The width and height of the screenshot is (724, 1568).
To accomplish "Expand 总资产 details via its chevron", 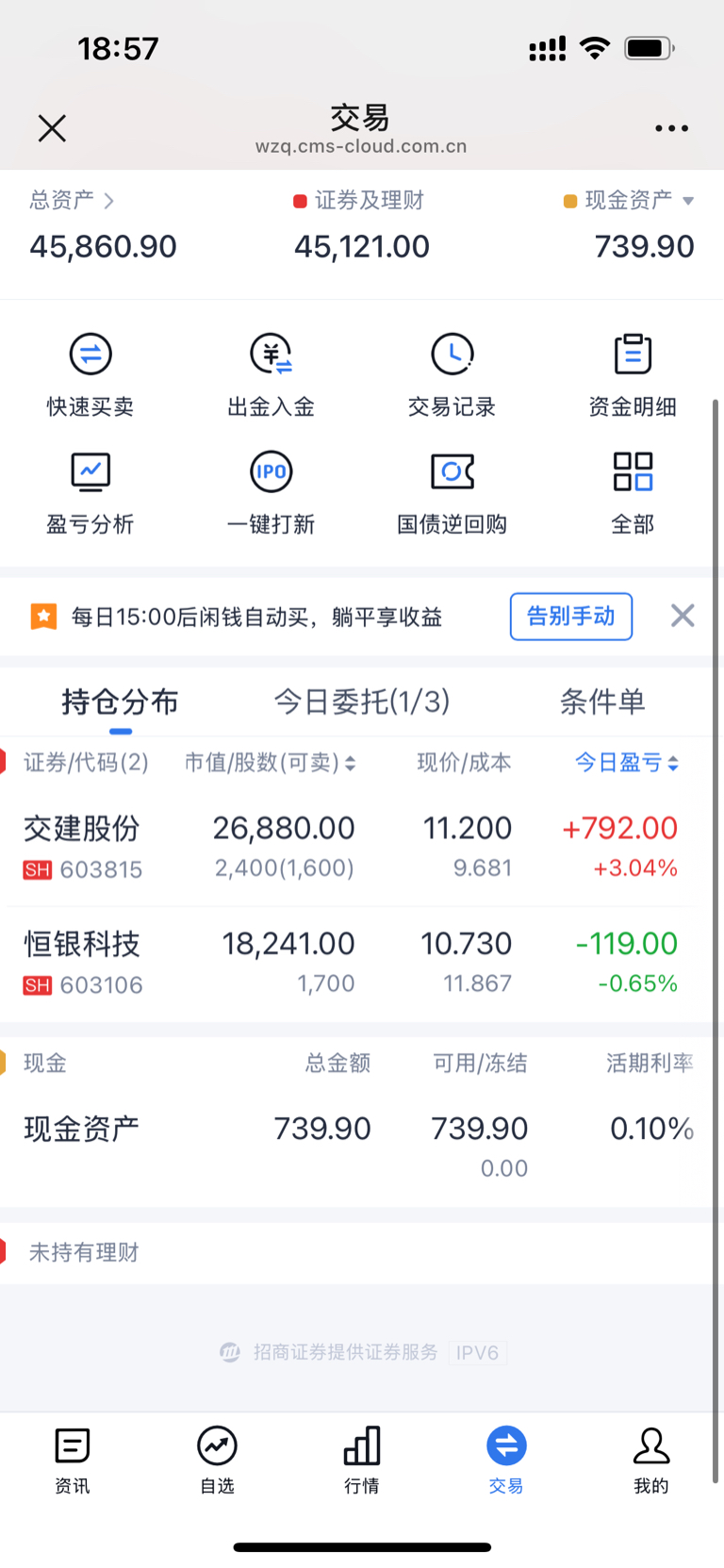I will pos(112,201).
